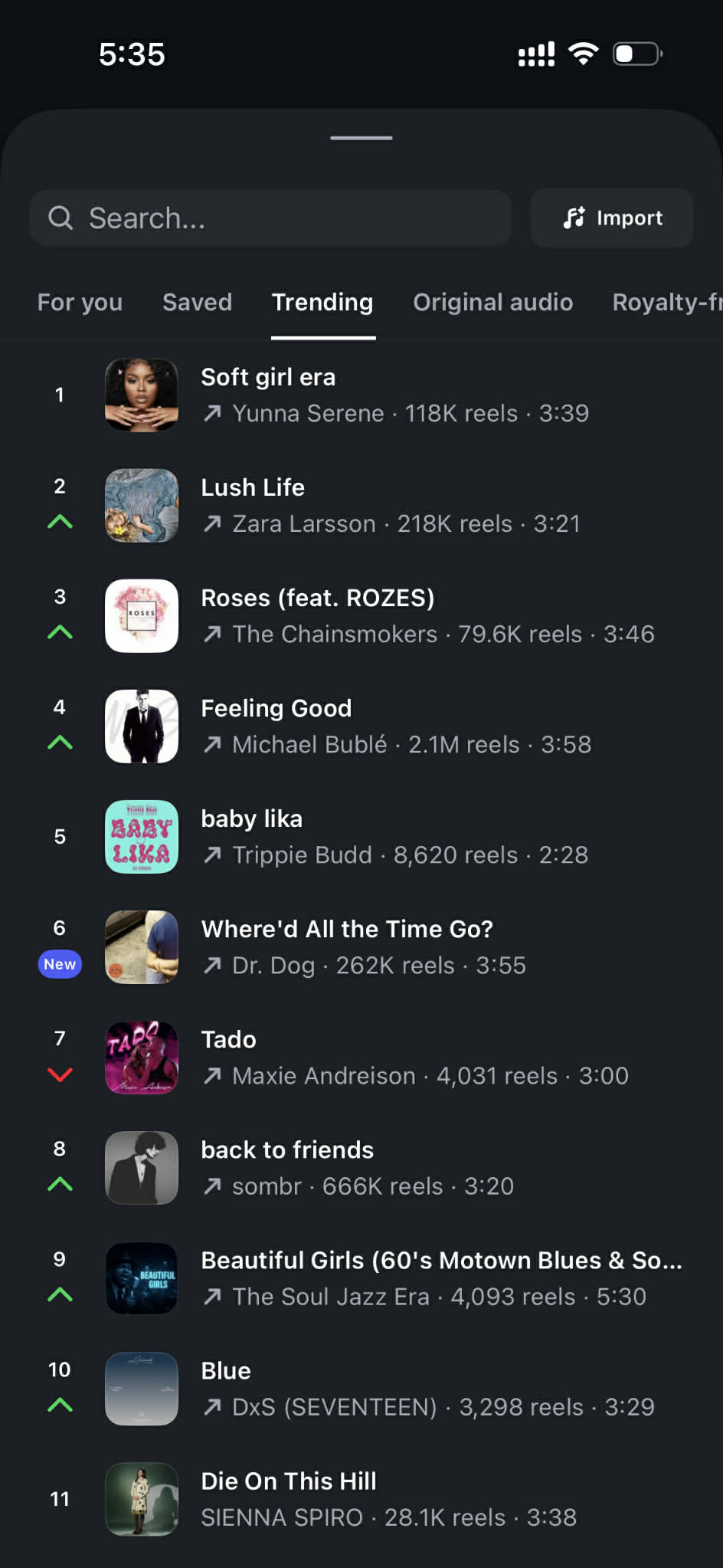The height and width of the screenshot is (1568, 723).
Task: Click the green up chevron on Beautiful Girls
Action: click(x=60, y=1295)
